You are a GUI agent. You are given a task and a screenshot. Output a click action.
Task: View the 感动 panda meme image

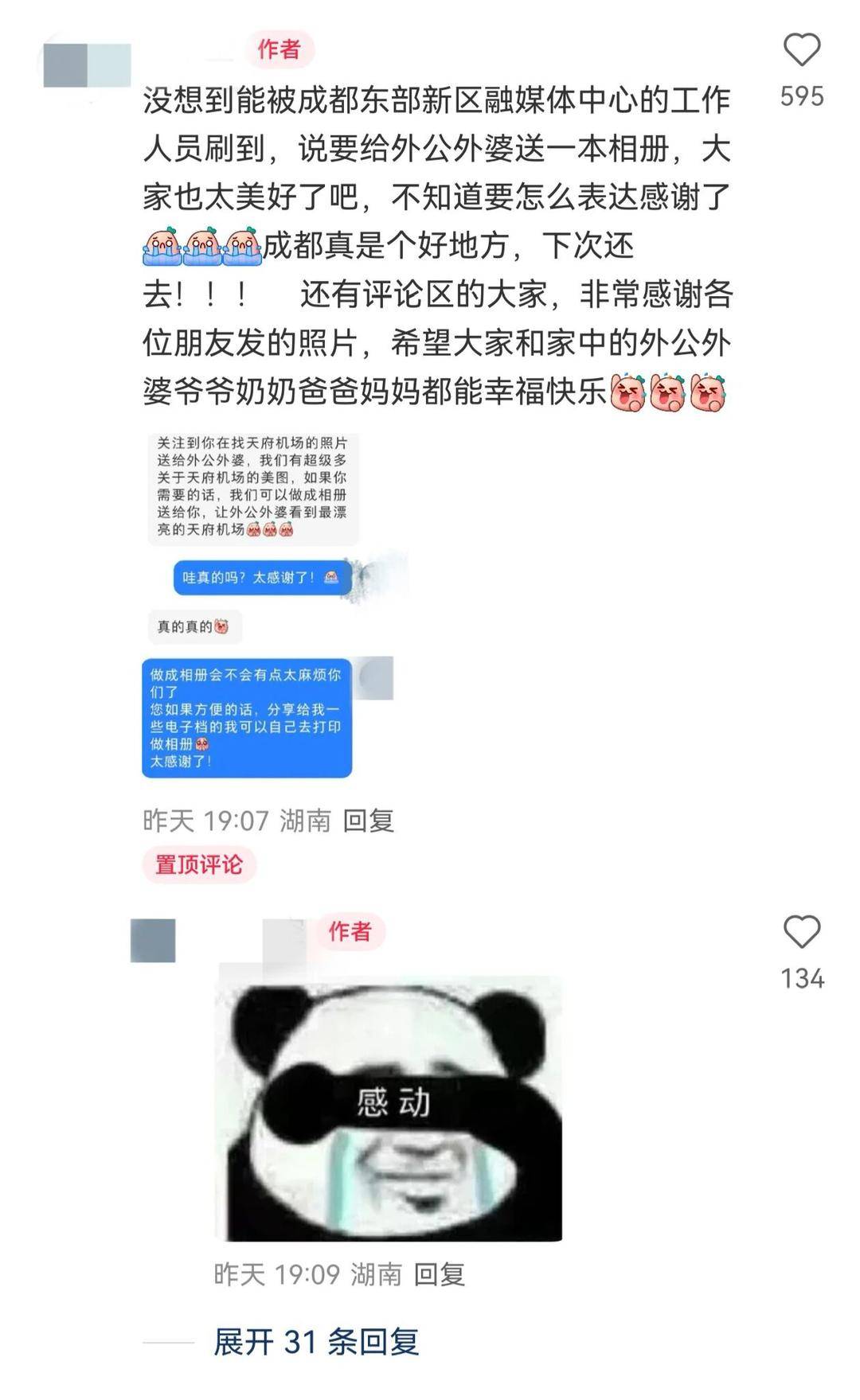pyautogui.click(x=389, y=1108)
